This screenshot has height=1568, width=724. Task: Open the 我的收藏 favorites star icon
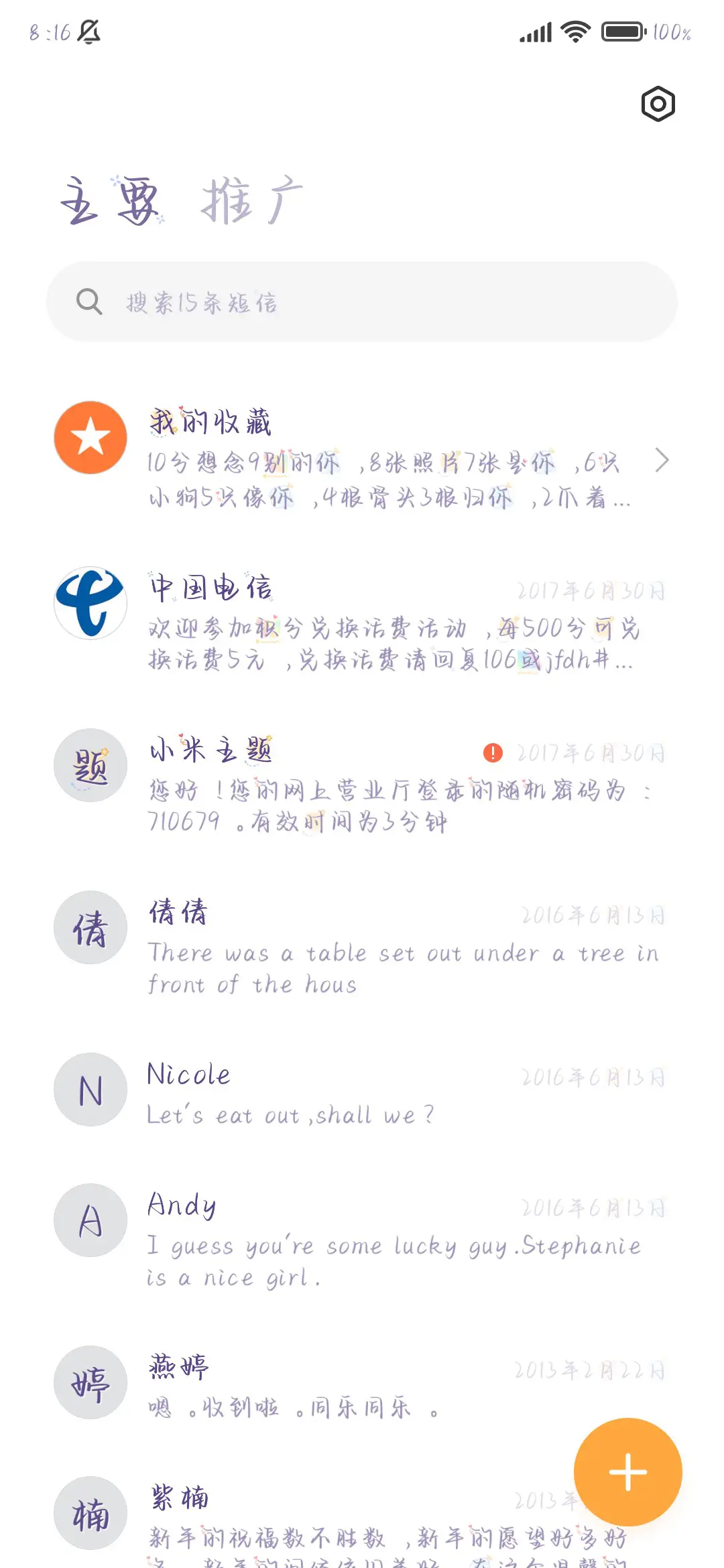tap(90, 437)
